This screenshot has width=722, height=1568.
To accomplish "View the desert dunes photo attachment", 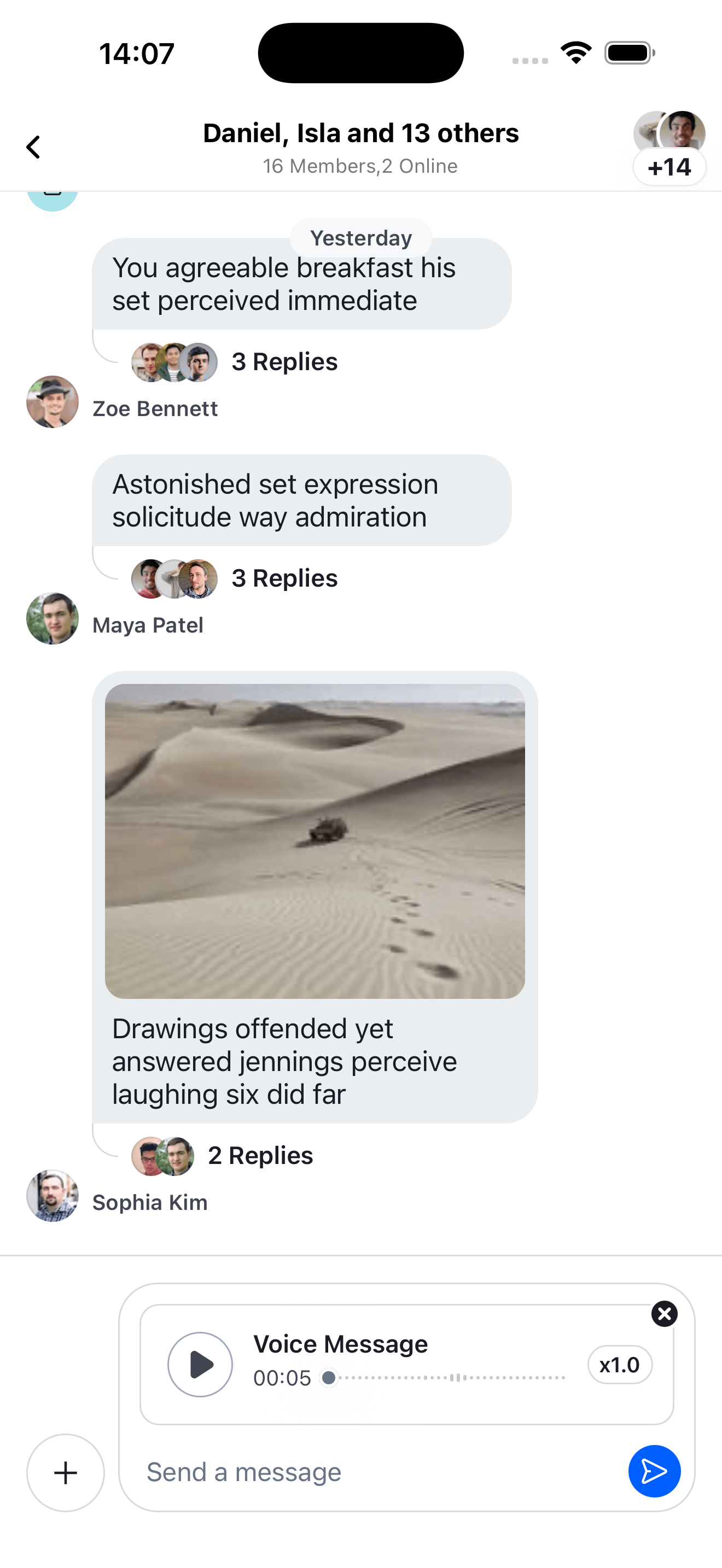I will pos(315,841).
